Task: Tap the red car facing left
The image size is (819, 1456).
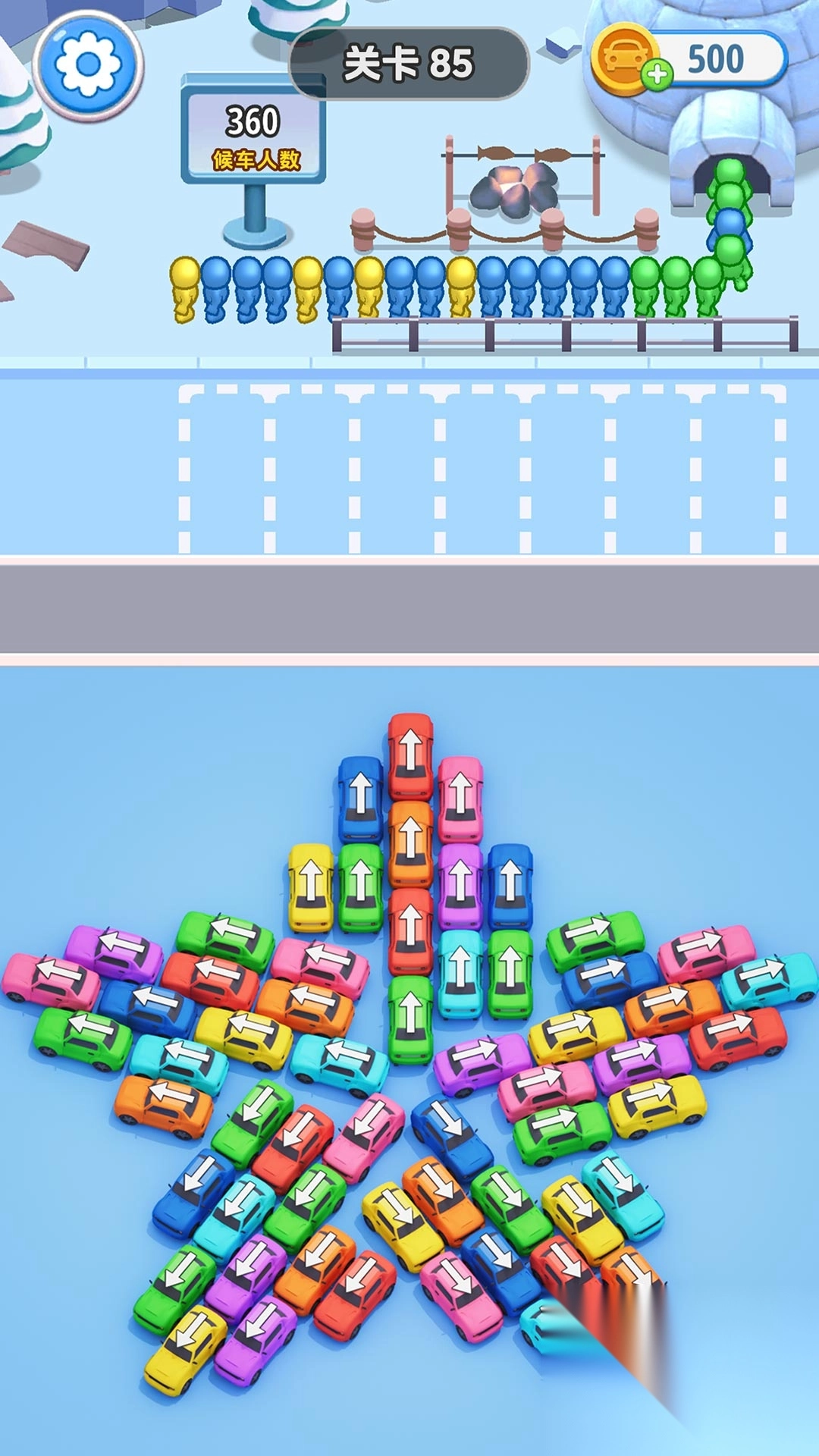Action: pyautogui.click(x=210, y=978)
